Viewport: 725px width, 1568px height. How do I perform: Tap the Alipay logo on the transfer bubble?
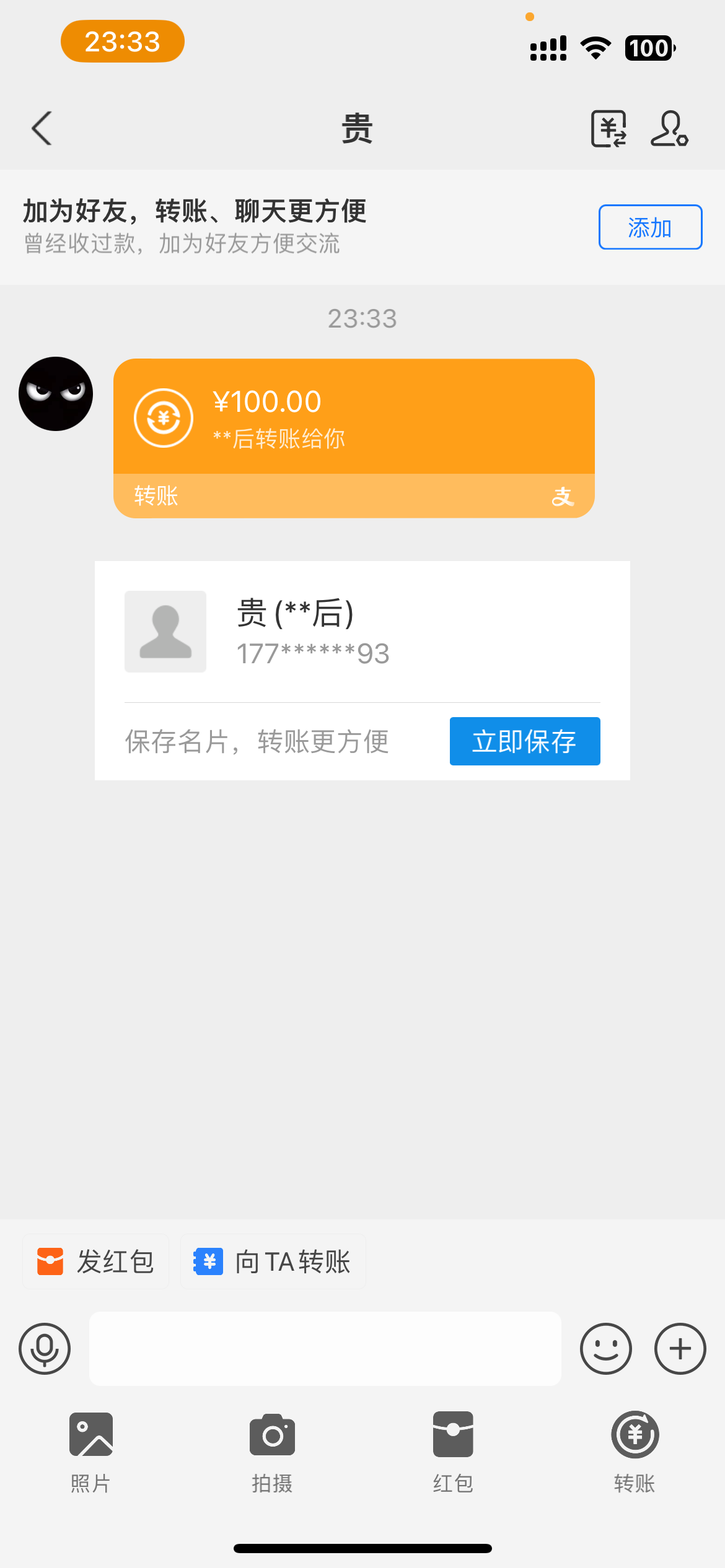pyautogui.click(x=563, y=495)
